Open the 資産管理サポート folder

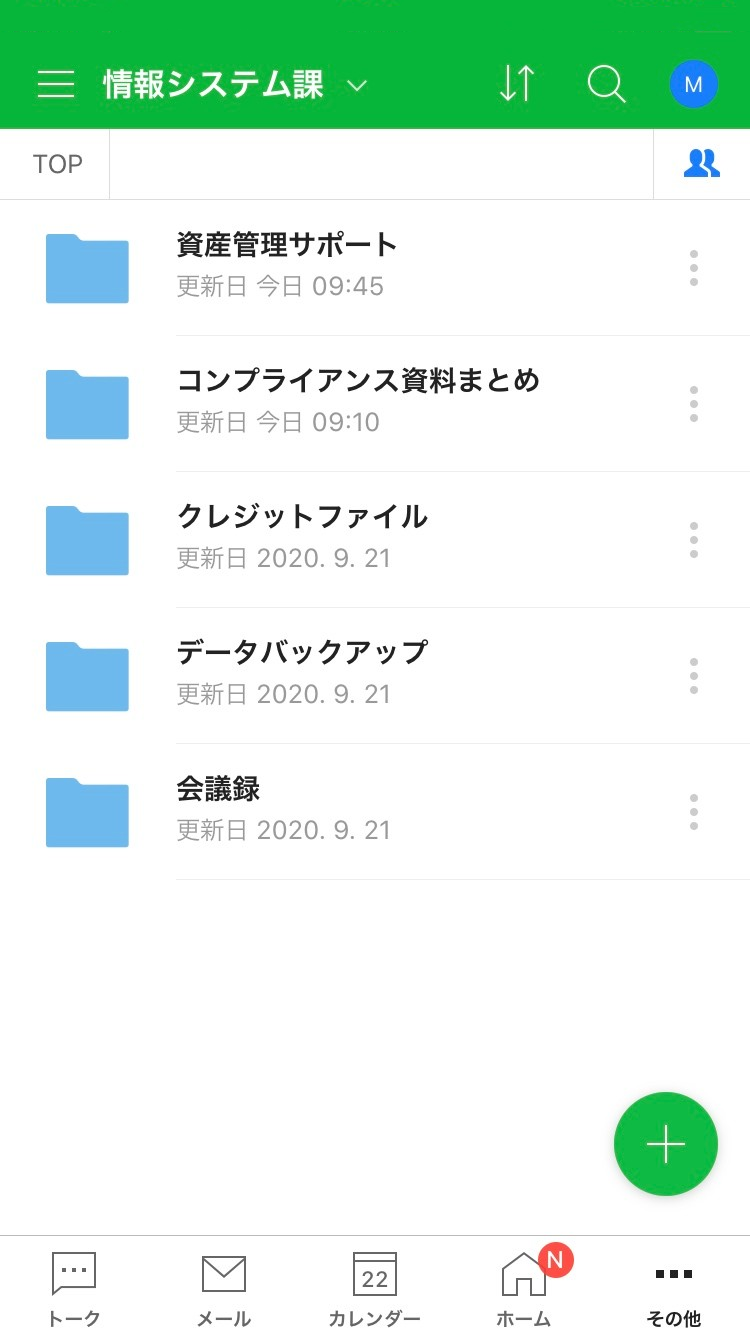coord(287,266)
